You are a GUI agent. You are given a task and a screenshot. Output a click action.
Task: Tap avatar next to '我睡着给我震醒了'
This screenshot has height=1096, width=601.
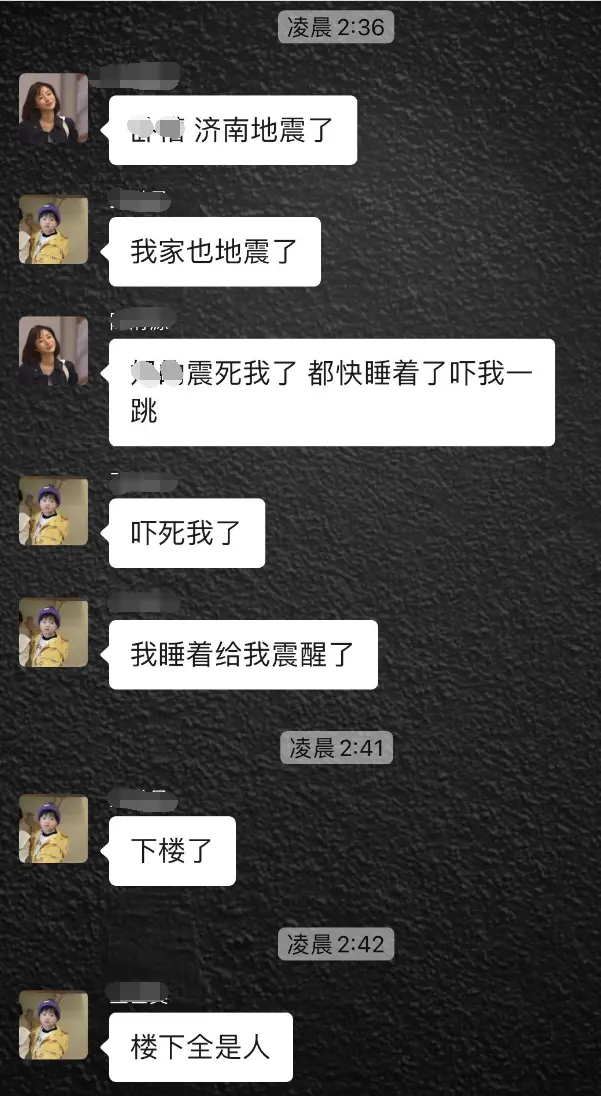coord(53,633)
